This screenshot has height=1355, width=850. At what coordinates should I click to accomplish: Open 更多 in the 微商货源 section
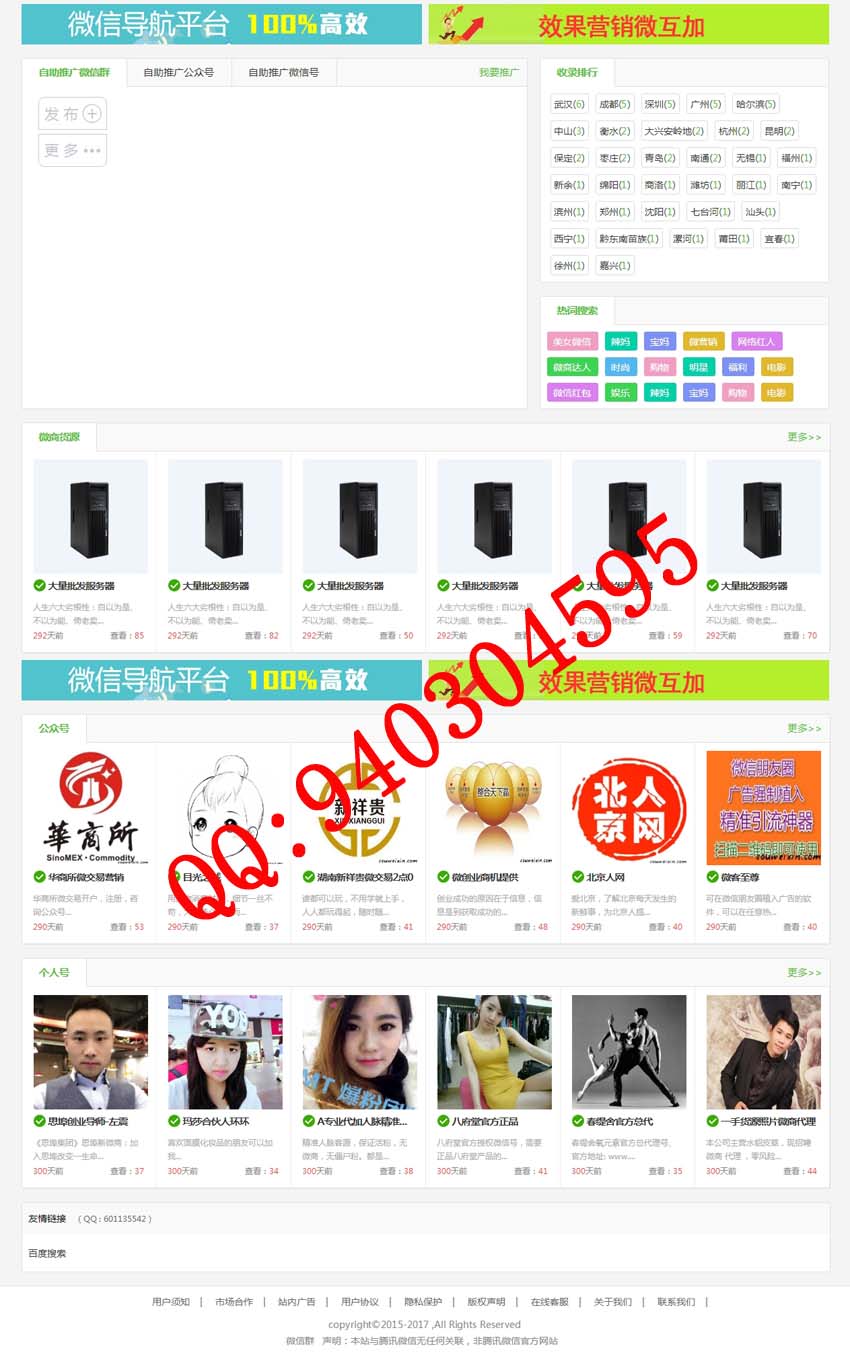pos(803,437)
